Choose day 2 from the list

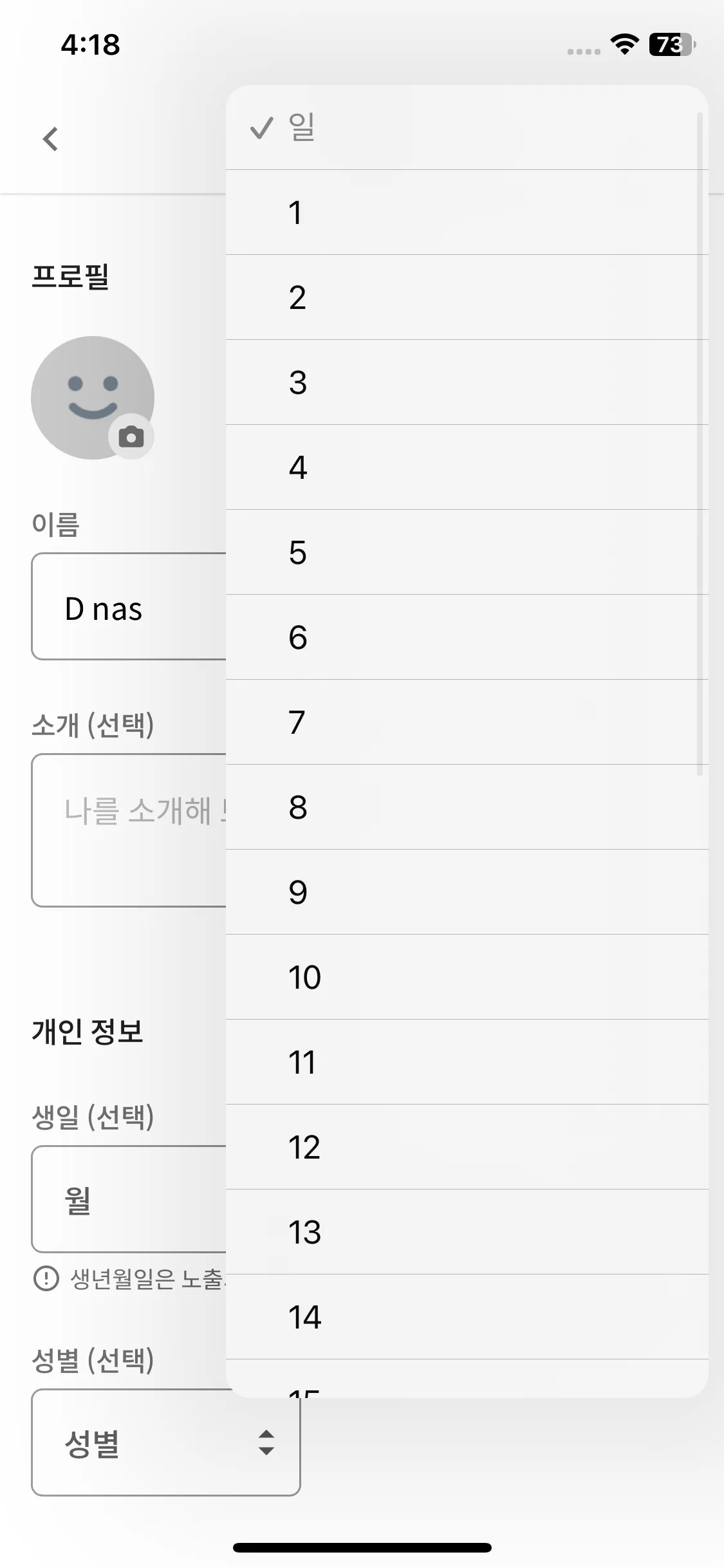[467, 297]
